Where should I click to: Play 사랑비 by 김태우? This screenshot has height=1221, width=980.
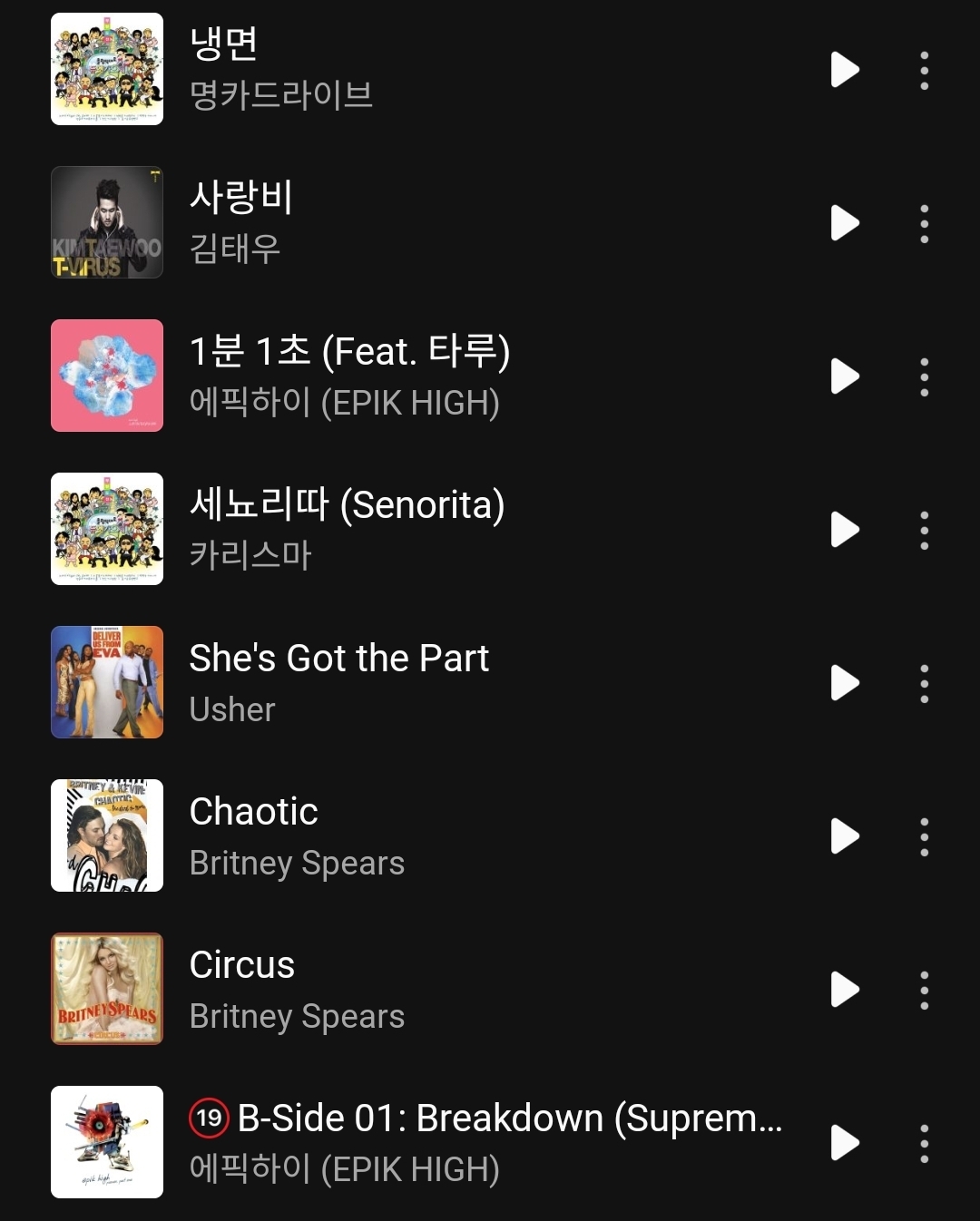[844, 223]
